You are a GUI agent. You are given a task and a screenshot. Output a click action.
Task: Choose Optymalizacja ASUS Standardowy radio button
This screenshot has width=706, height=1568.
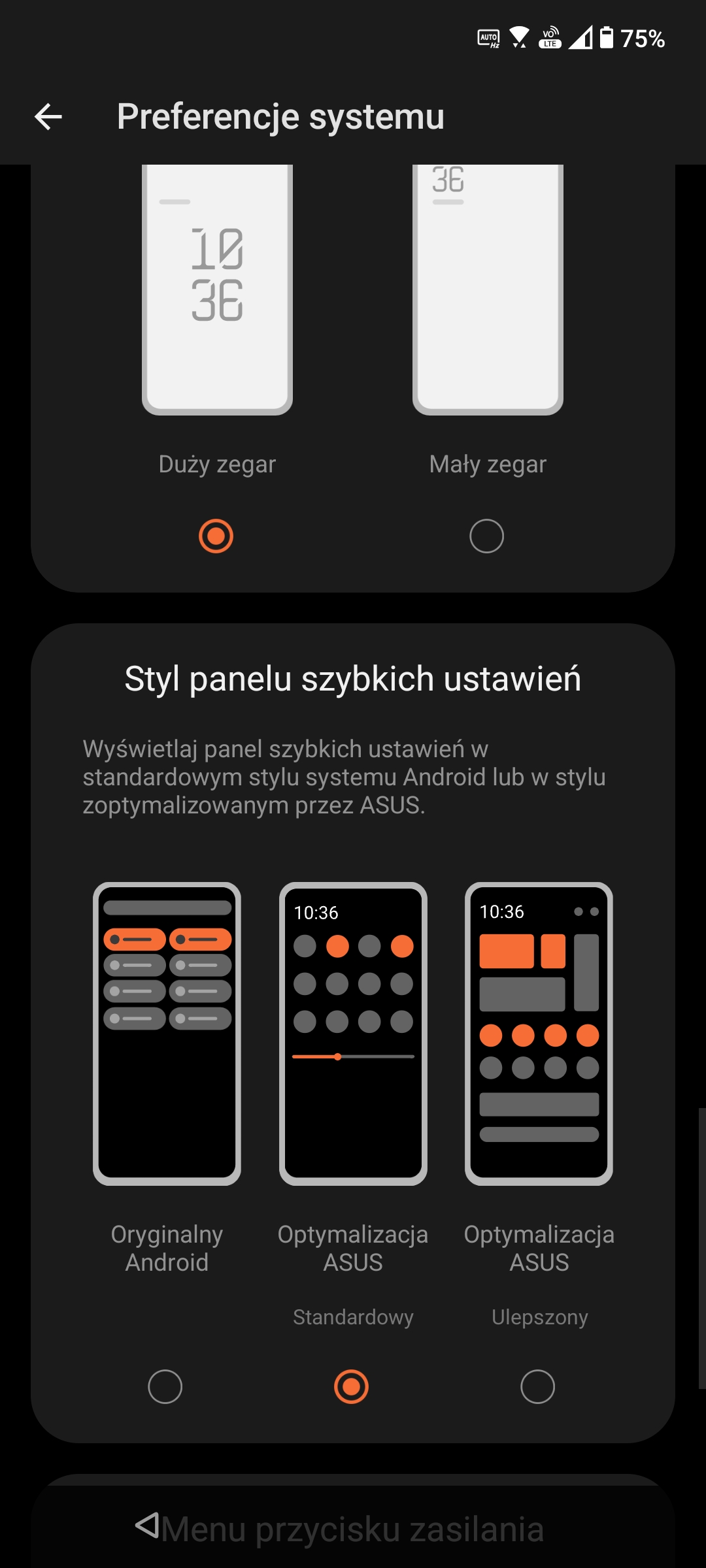tap(351, 1386)
